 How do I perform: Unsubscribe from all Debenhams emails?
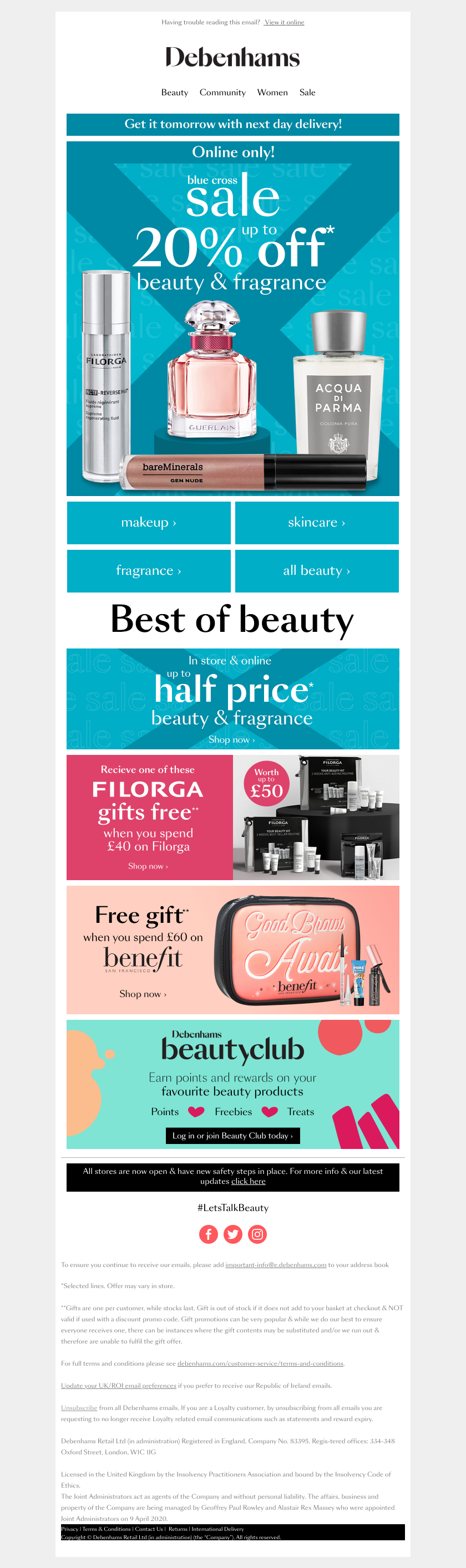click(79, 1407)
